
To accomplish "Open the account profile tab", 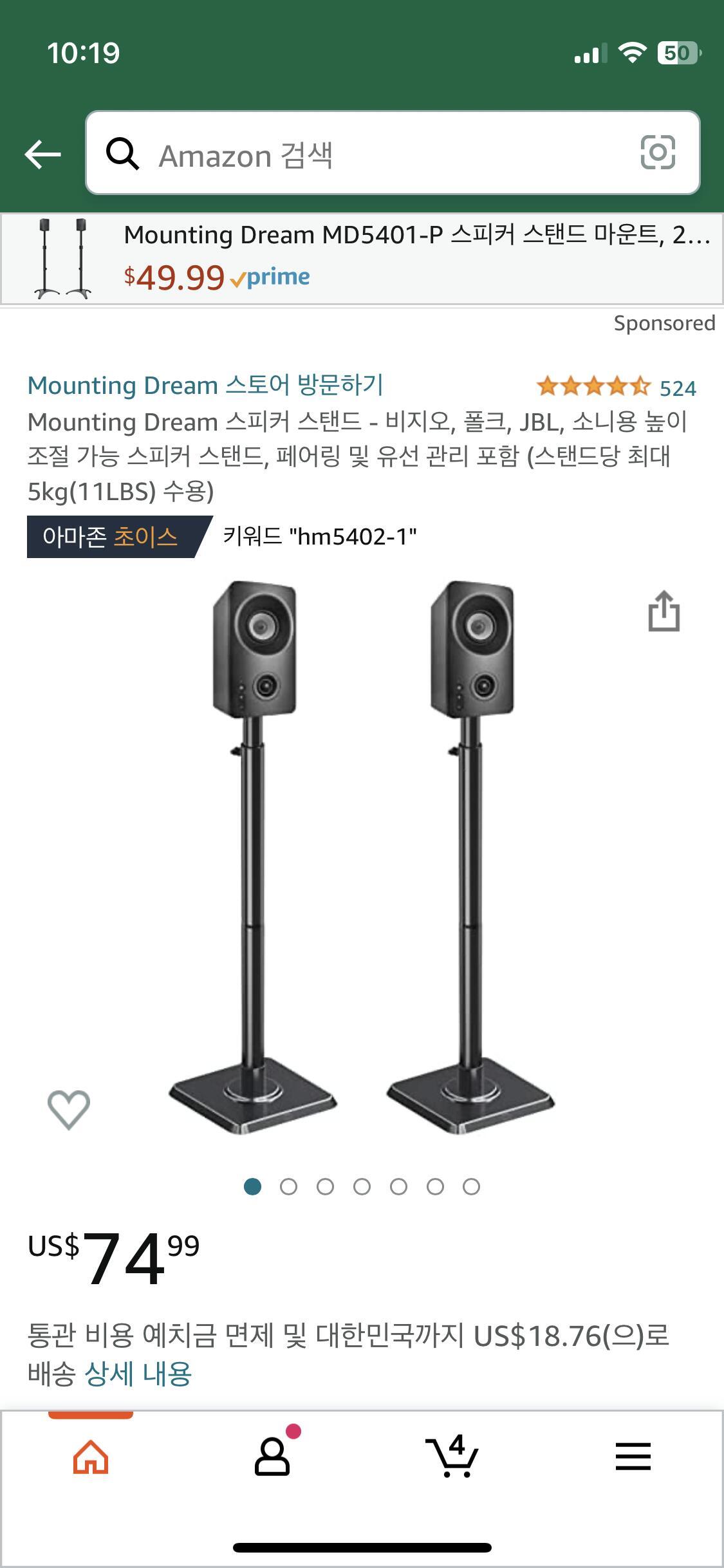I will tap(272, 1457).
